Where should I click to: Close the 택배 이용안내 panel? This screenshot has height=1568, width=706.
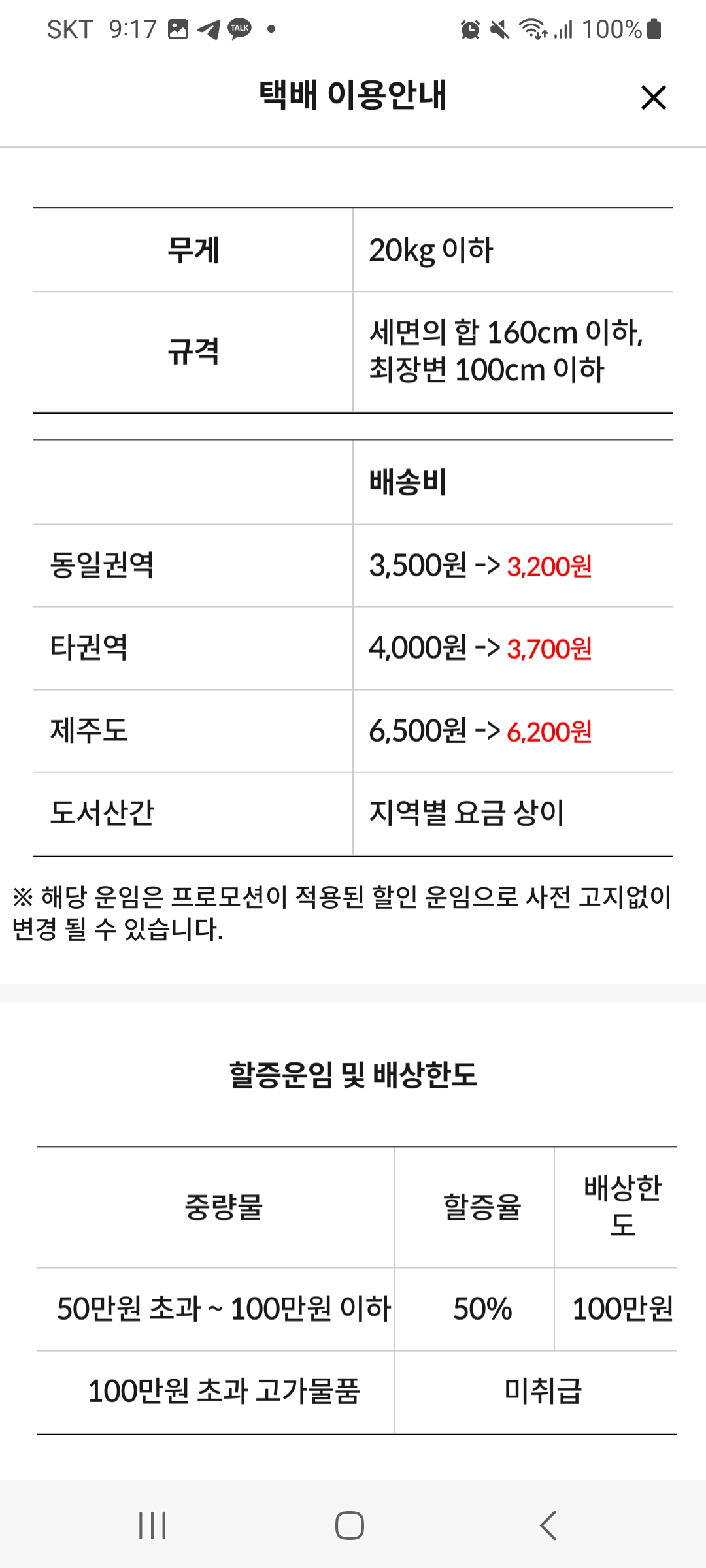pos(653,98)
